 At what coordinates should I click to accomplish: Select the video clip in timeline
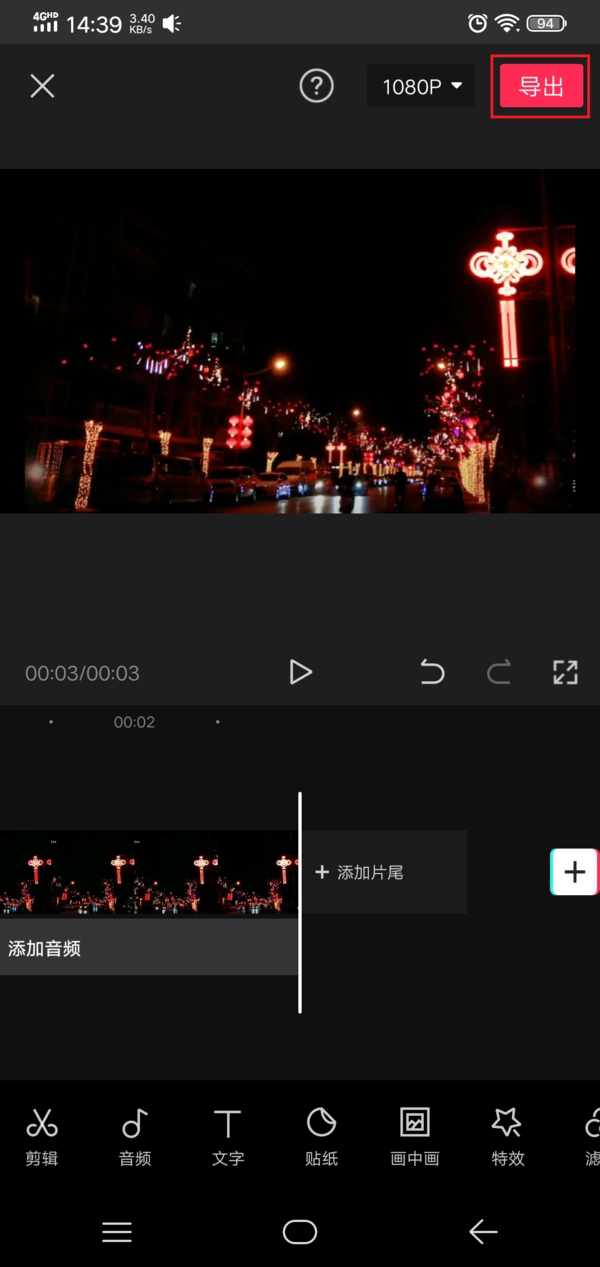(x=150, y=872)
